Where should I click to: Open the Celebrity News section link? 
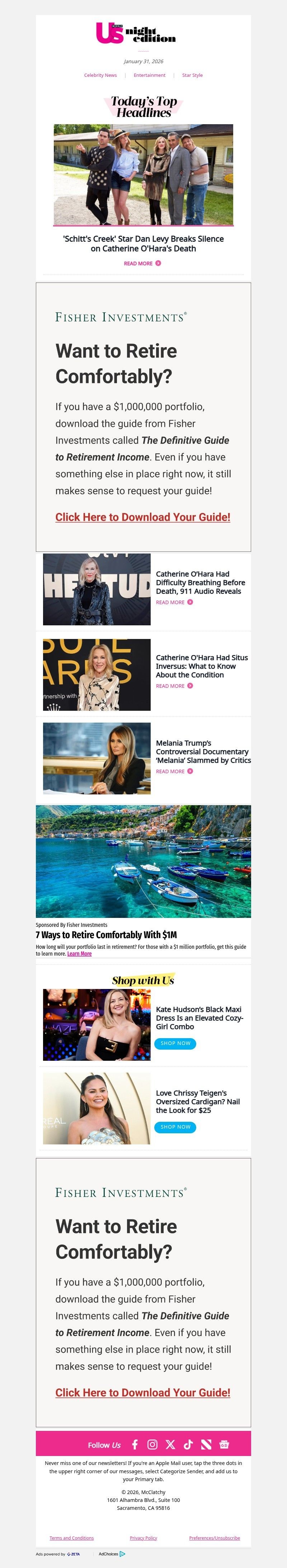[x=100, y=75]
